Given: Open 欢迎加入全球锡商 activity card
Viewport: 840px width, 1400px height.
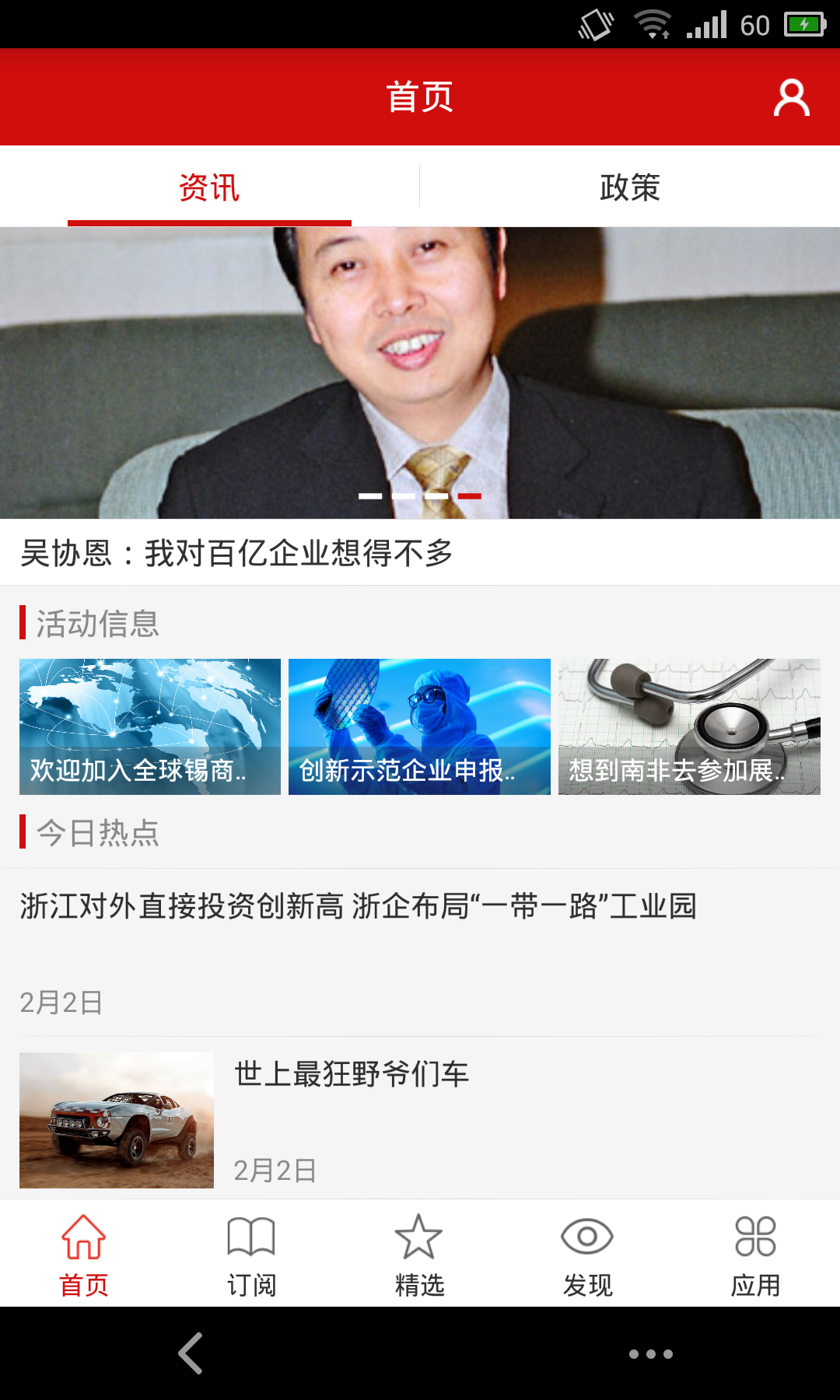Looking at the screenshot, I should 150,726.
